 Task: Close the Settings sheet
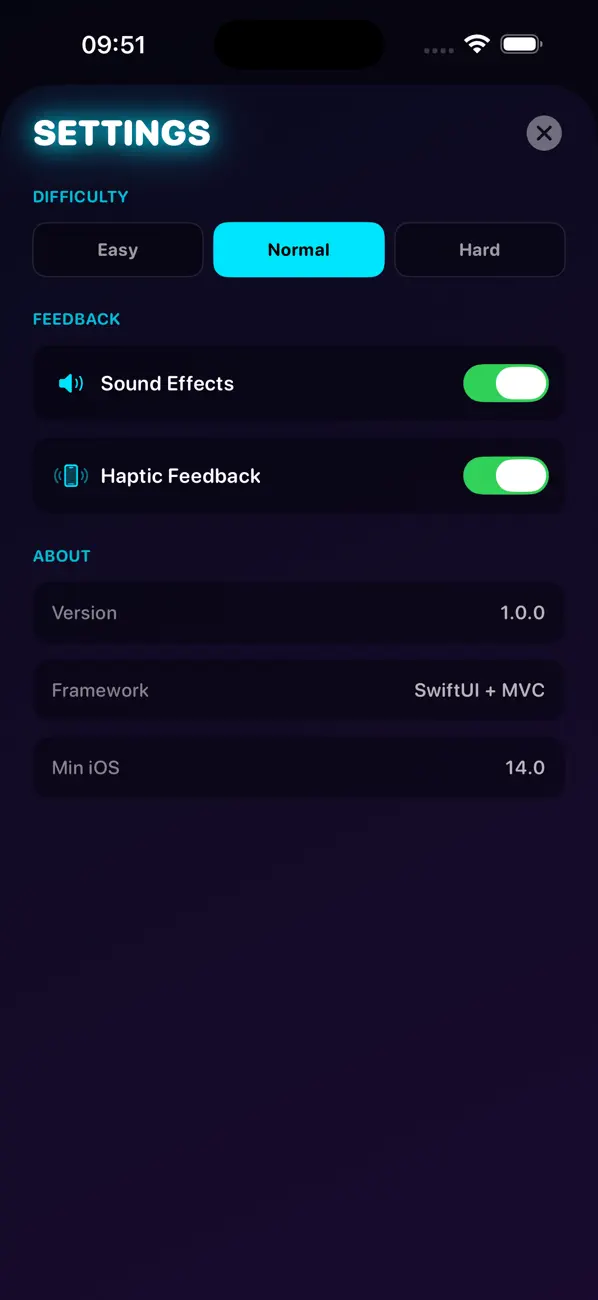pos(544,133)
